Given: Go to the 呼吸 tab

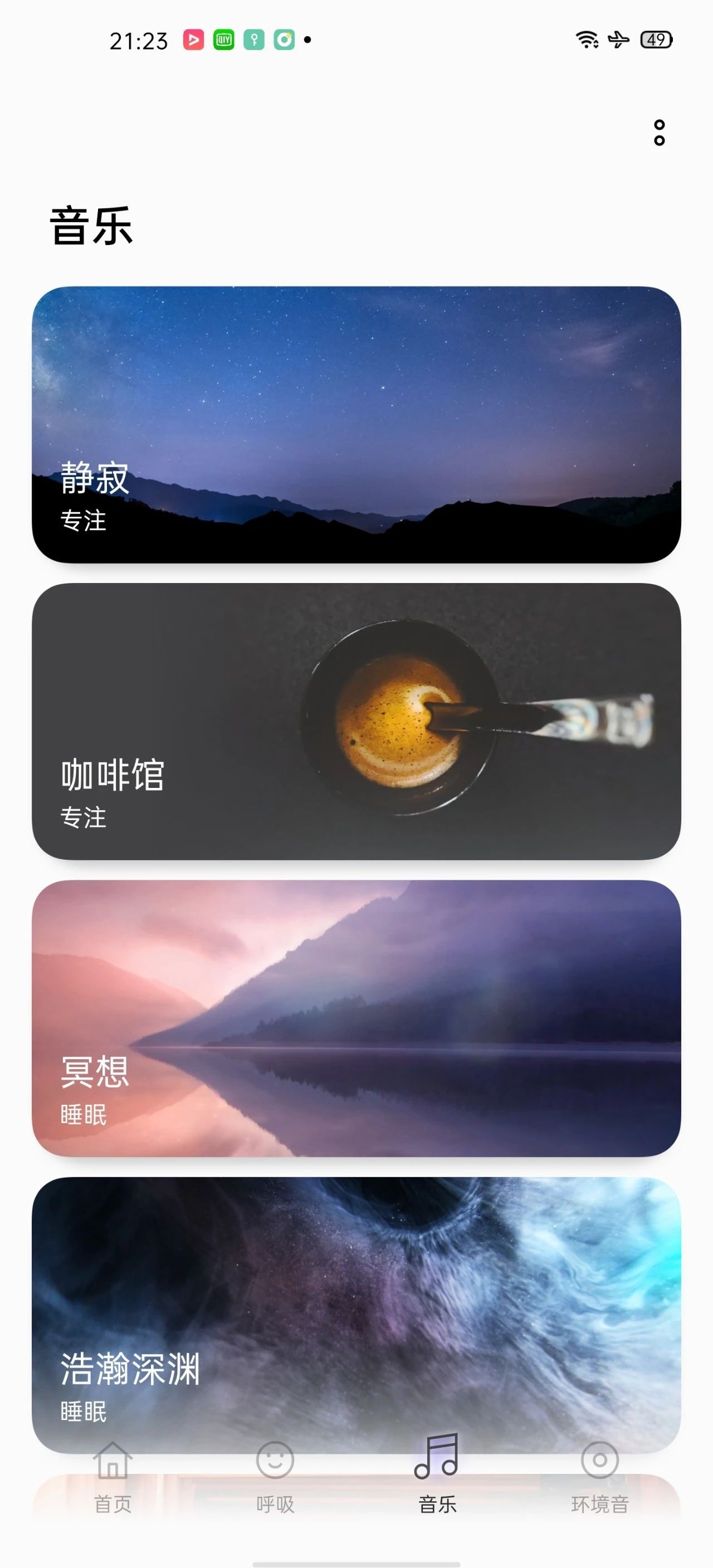Looking at the screenshot, I should (275, 1477).
